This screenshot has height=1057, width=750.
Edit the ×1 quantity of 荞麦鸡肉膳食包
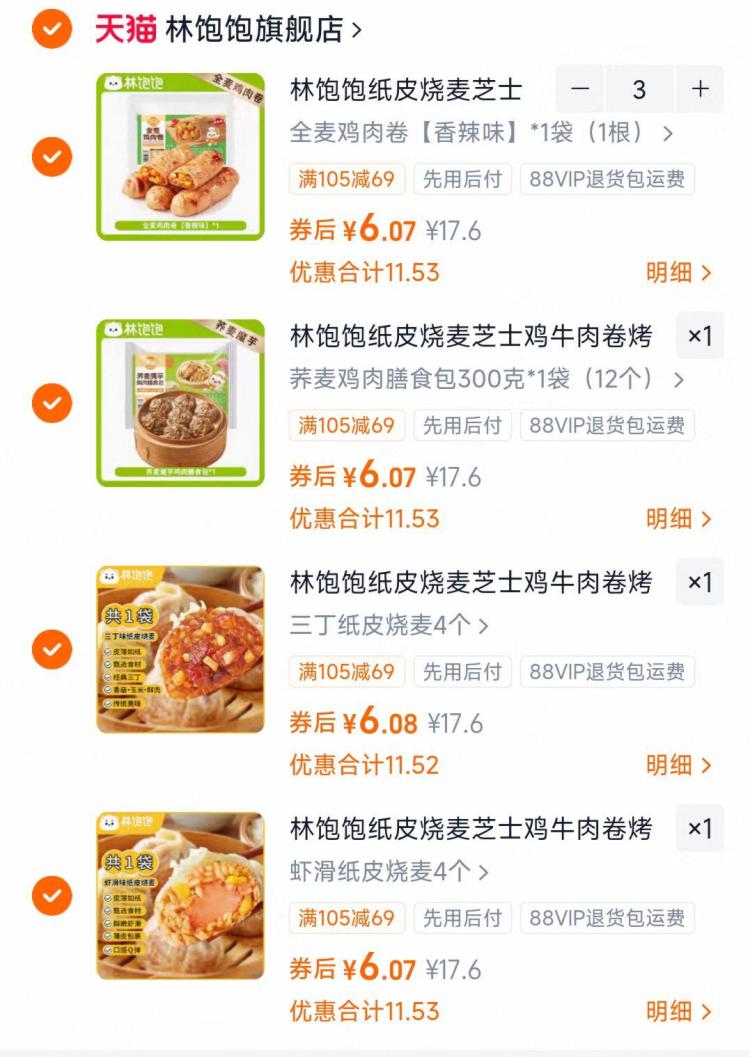[x=700, y=336]
